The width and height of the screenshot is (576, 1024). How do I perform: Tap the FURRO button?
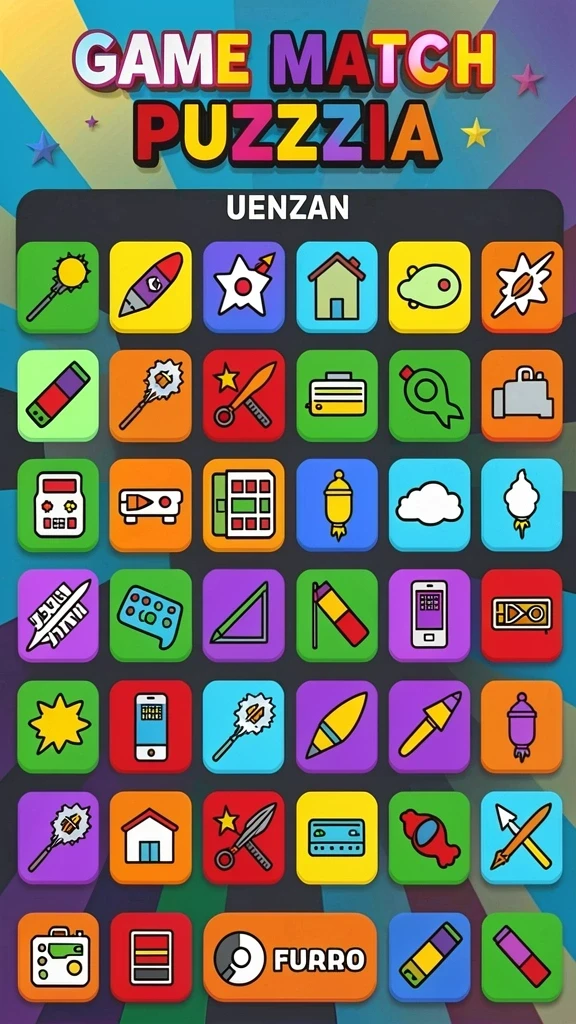pyautogui.click(x=290, y=957)
